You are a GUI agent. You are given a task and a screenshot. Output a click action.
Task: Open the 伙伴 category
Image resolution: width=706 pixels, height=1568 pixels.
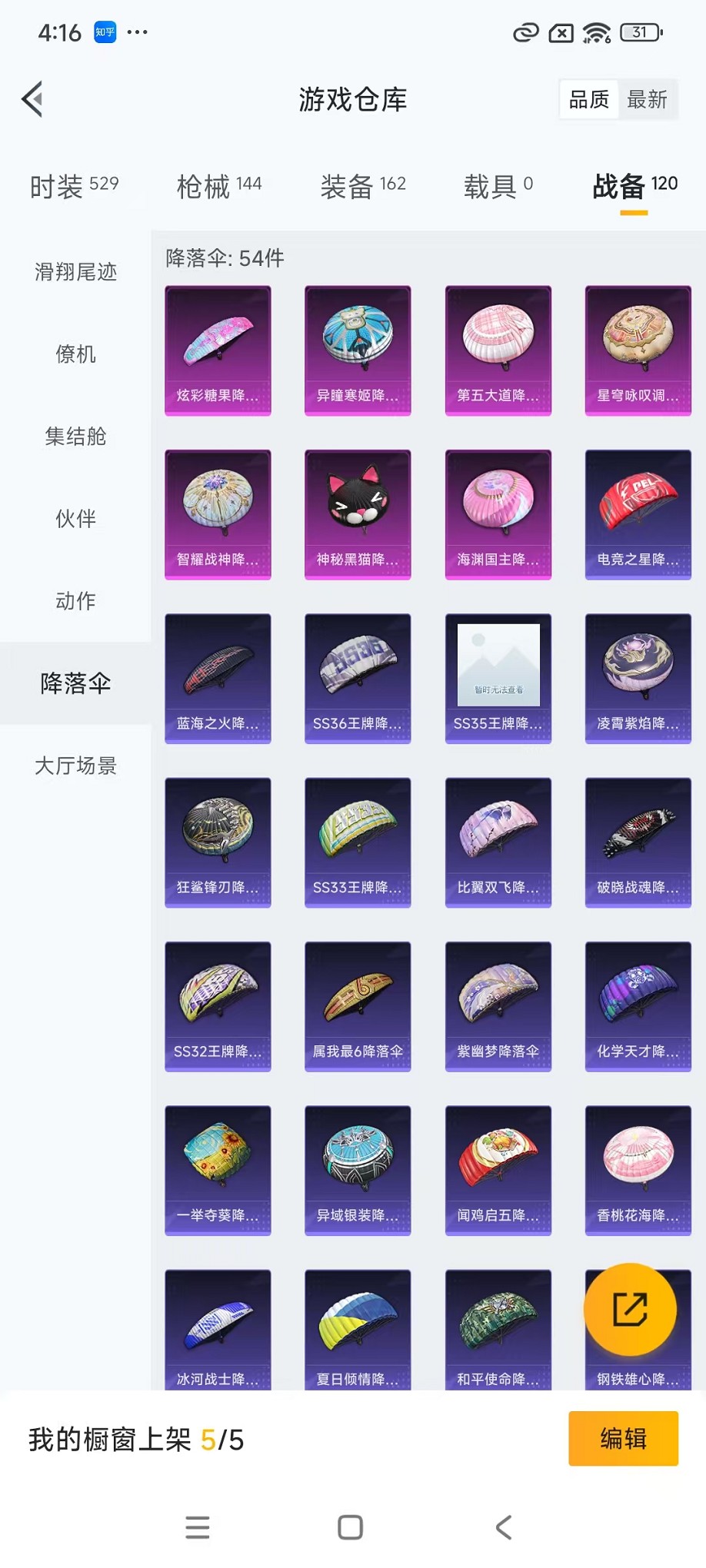(x=75, y=519)
